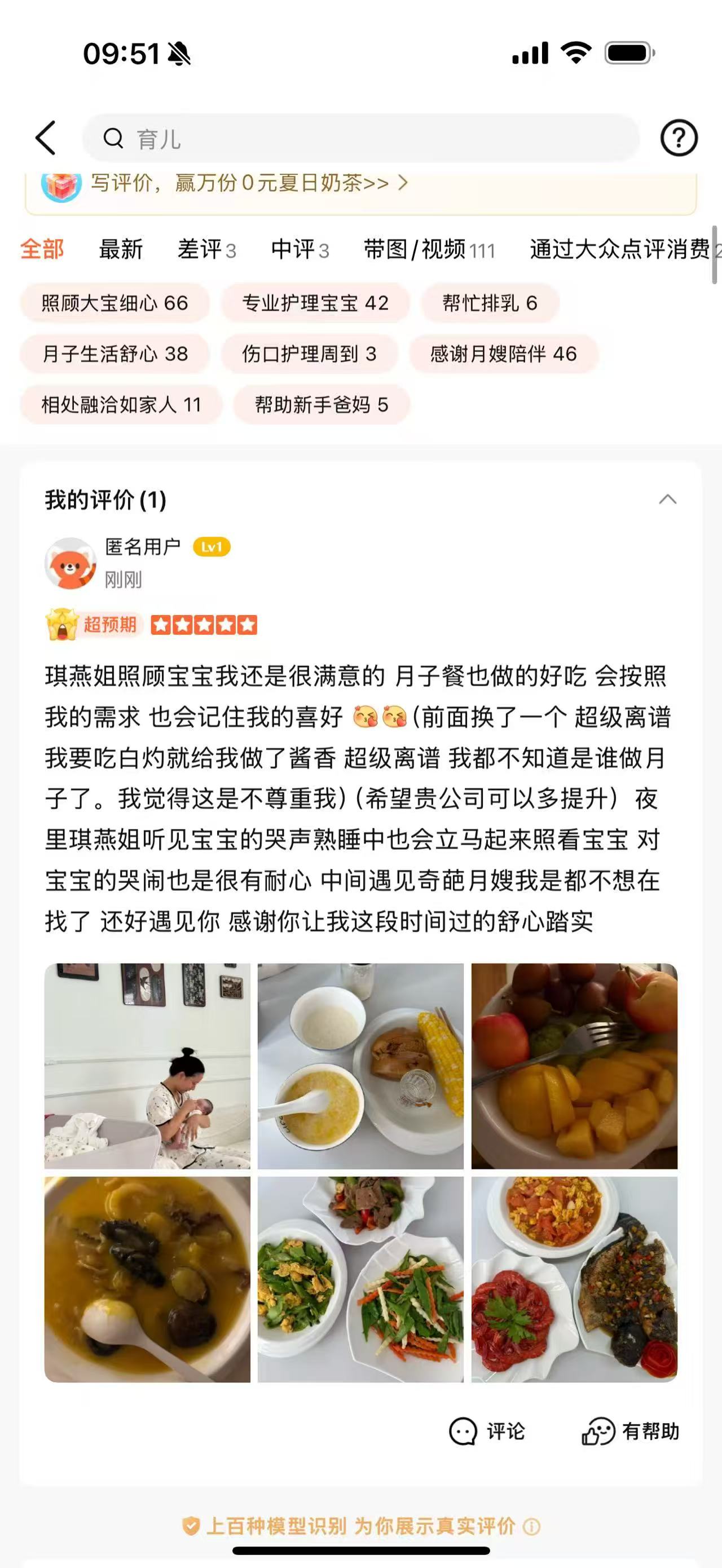Select the 感谢月嫂陪伴 tag
The width and height of the screenshot is (722, 1568).
[x=504, y=354]
